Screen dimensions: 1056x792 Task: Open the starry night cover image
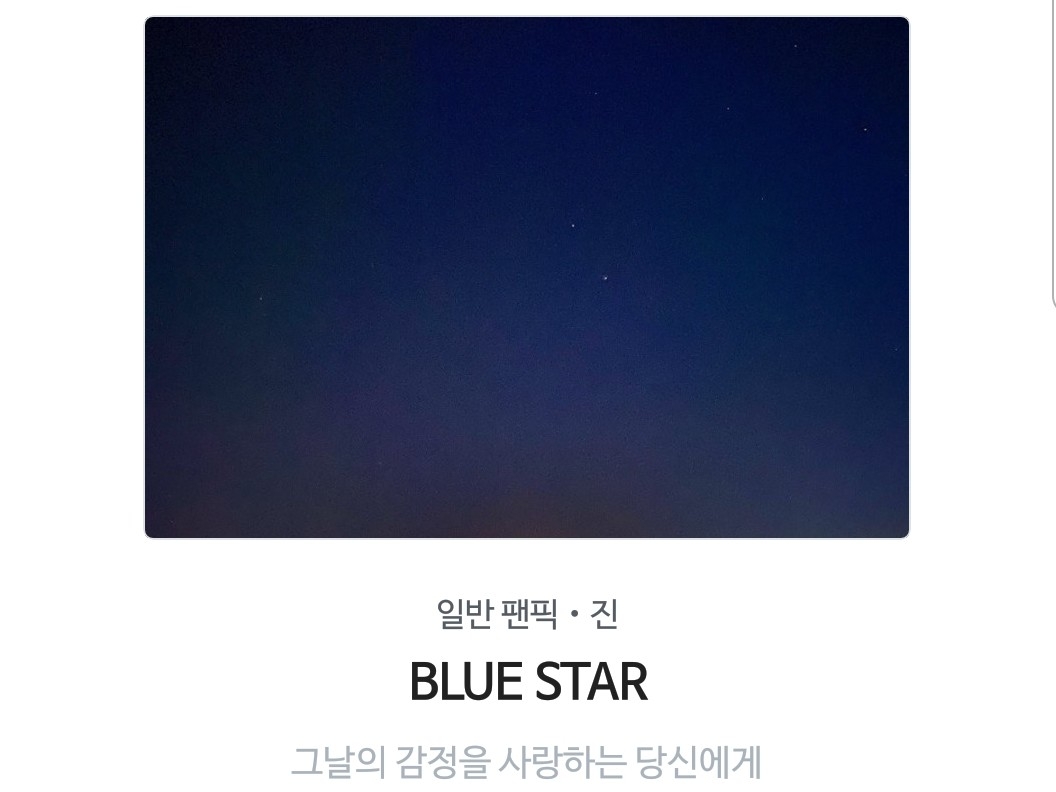[x=527, y=277]
